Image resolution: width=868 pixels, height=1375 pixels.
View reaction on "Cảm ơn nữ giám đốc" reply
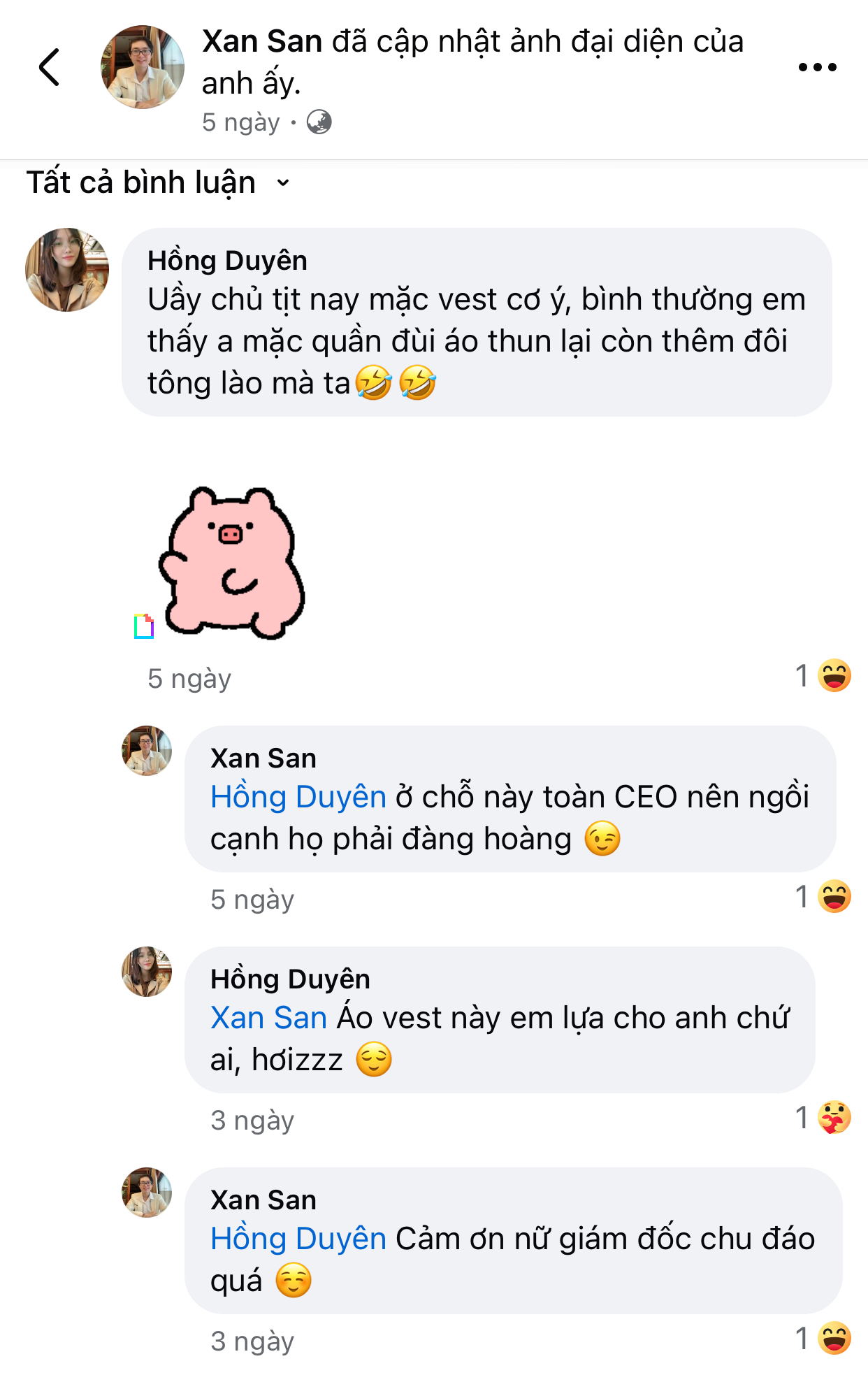tap(823, 1338)
